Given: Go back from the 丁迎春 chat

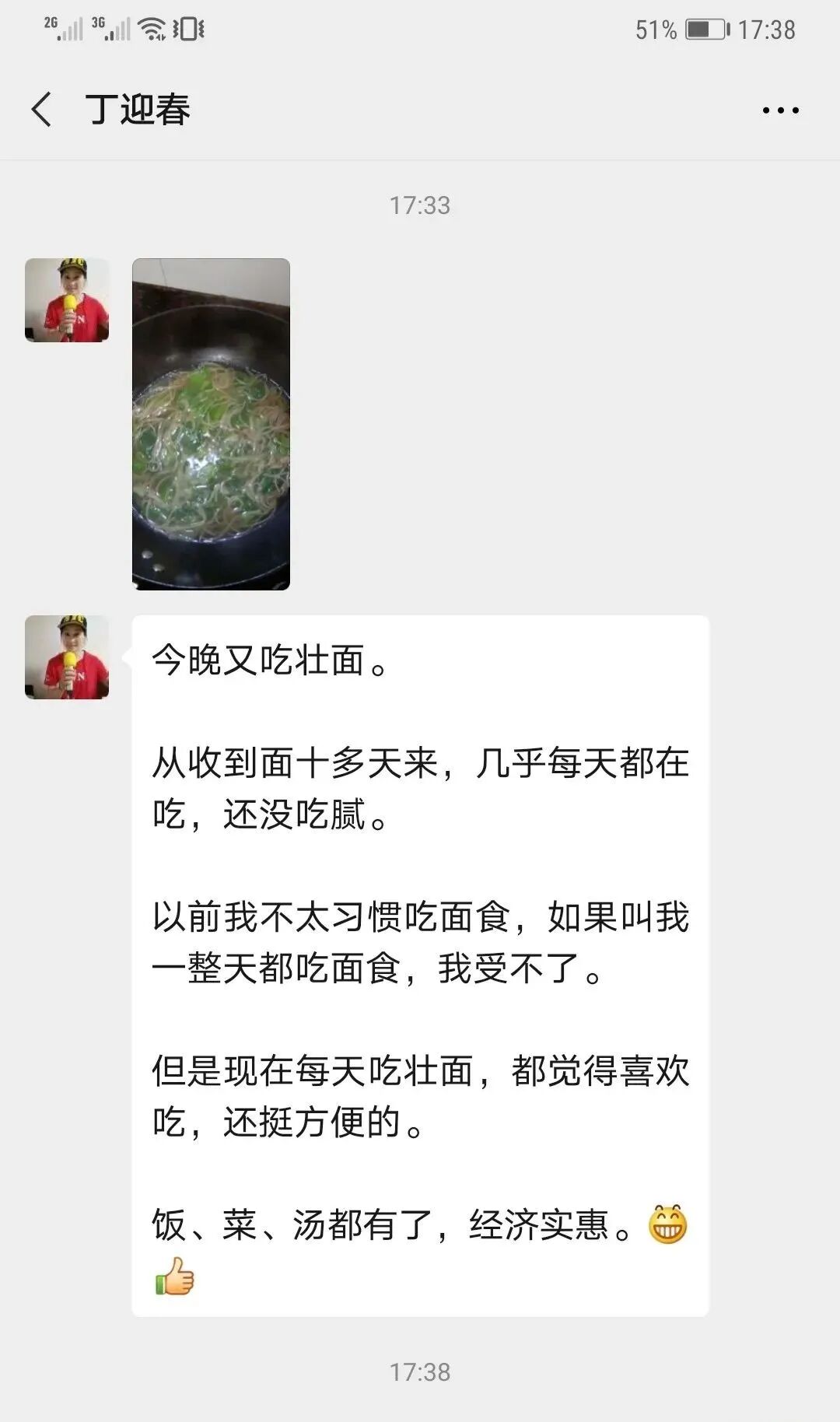Looking at the screenshot, I should 42,109.
